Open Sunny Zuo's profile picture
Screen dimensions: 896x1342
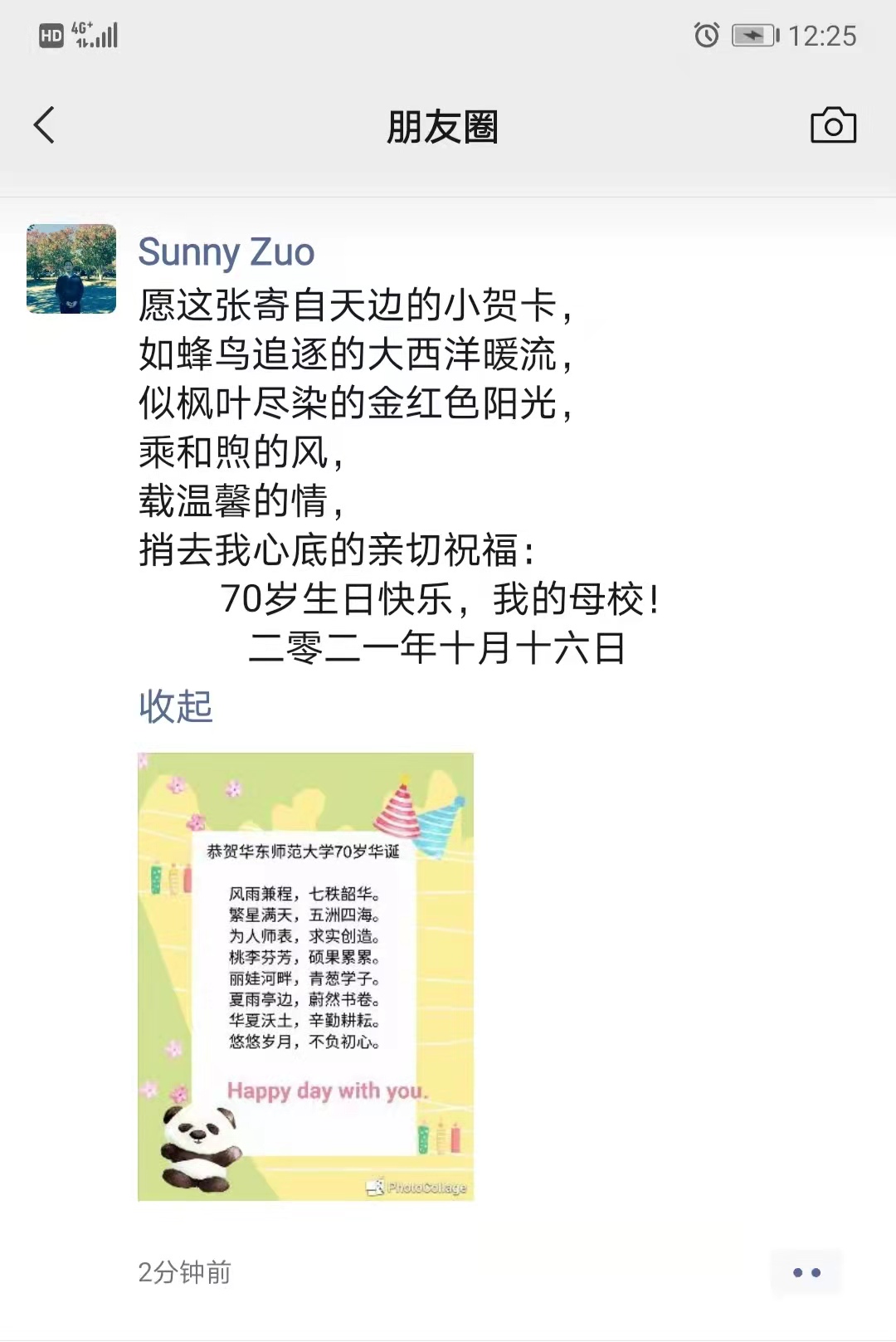pos(71,269)
